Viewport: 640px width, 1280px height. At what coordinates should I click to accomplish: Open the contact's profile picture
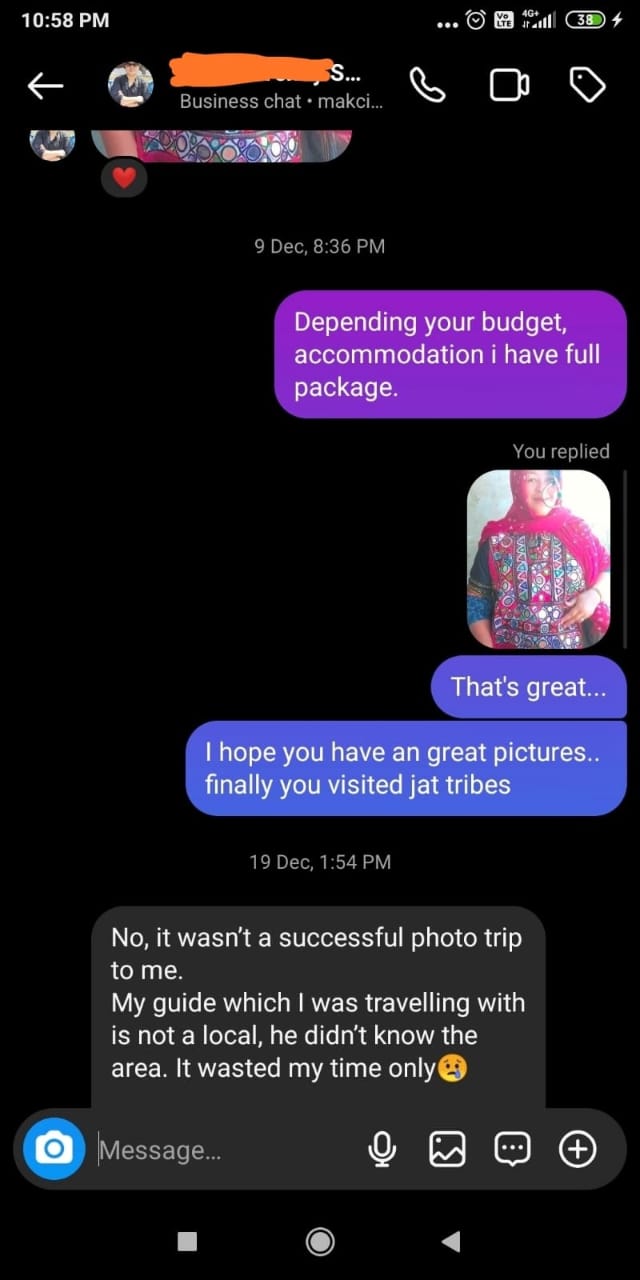pos(131,85)
